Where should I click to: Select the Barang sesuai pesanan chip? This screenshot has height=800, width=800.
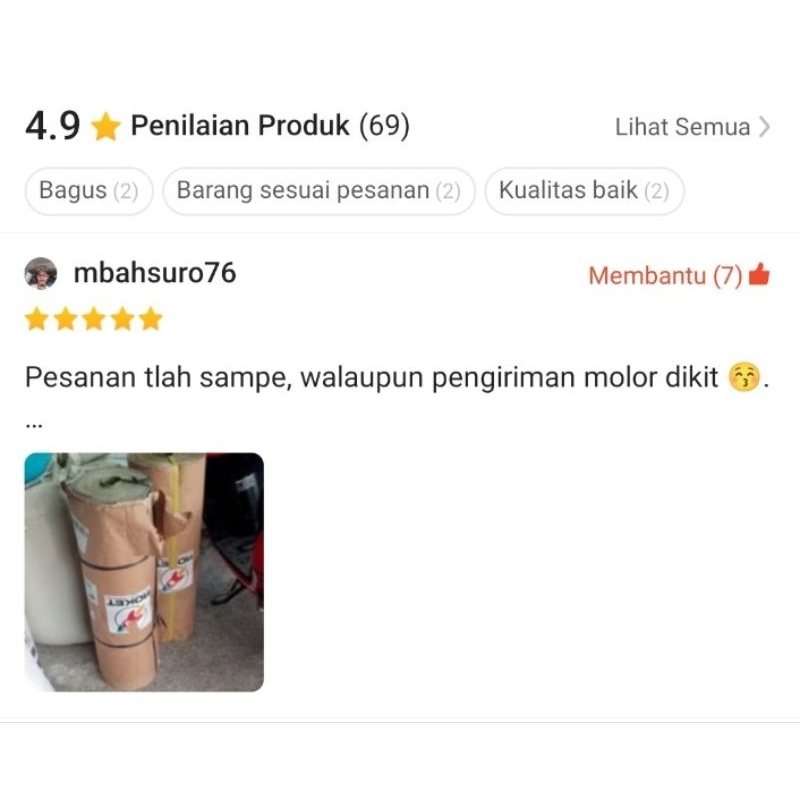pos(318,191)
